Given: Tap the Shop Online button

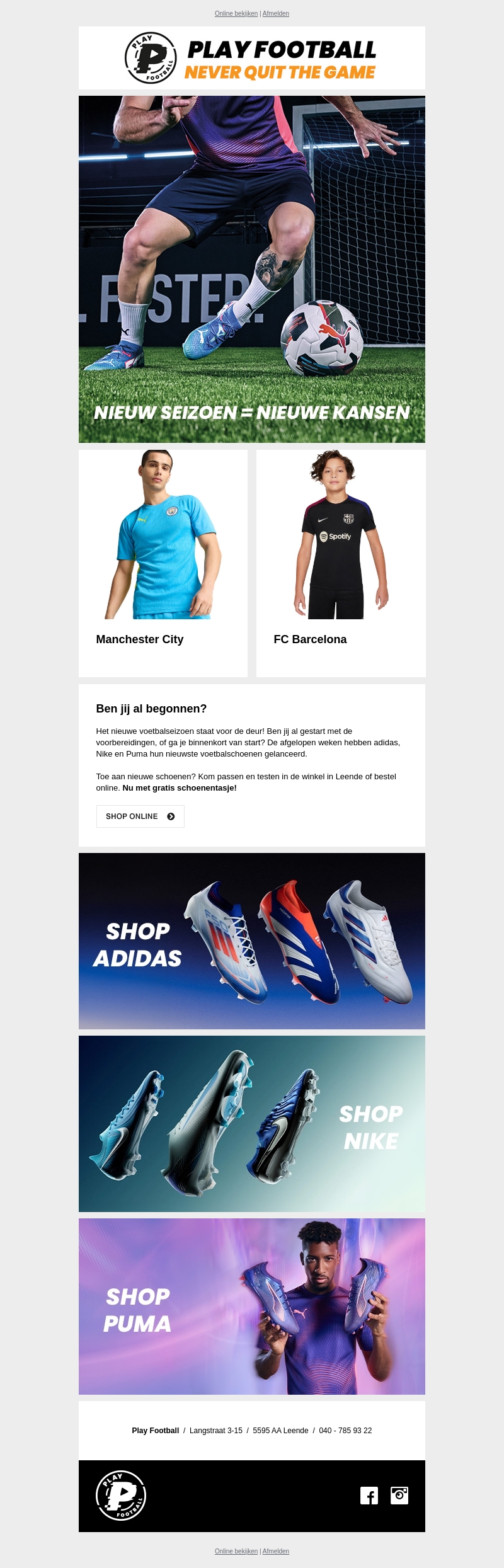Looking at the screenshot, I should [140, 816].
